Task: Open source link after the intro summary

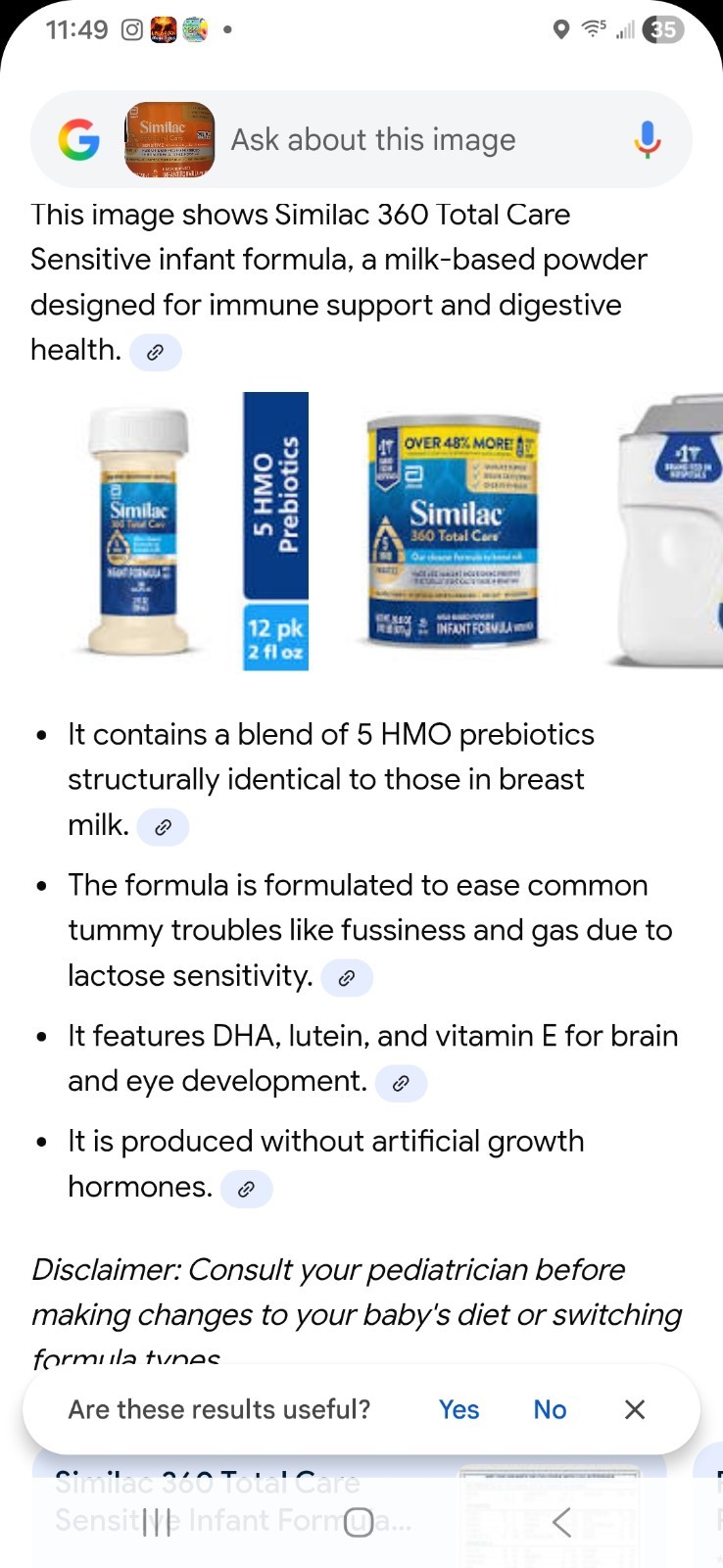Action: pyautogui.click(x=155, y=353)
